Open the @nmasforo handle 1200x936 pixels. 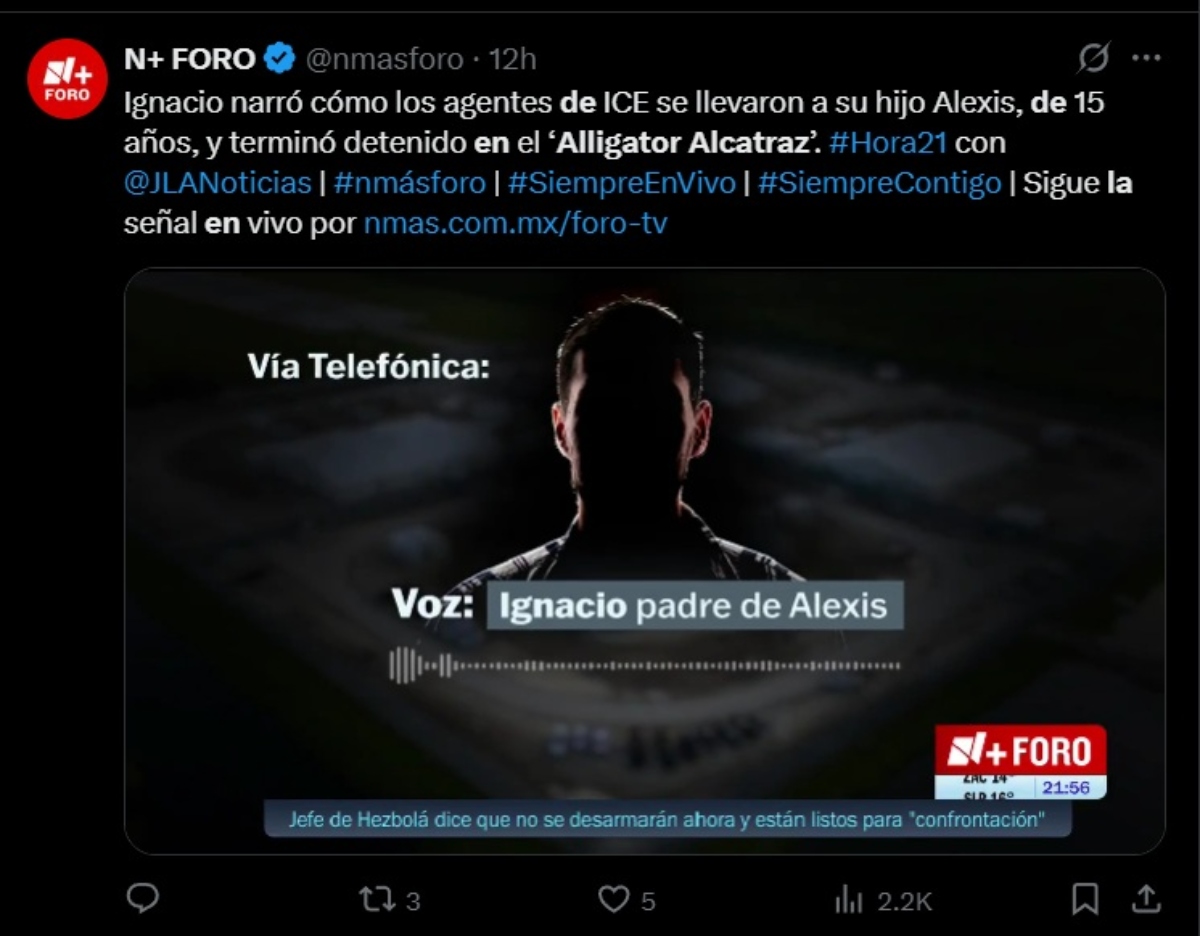[x=384, y=59]
